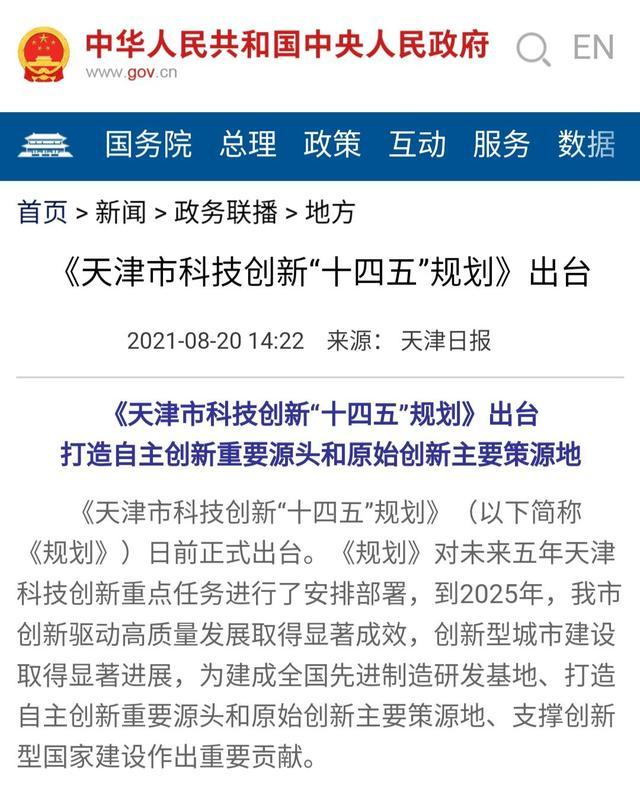Open the 政务联播 breadcrumb link
640x785 pixels.
point(225,212)
